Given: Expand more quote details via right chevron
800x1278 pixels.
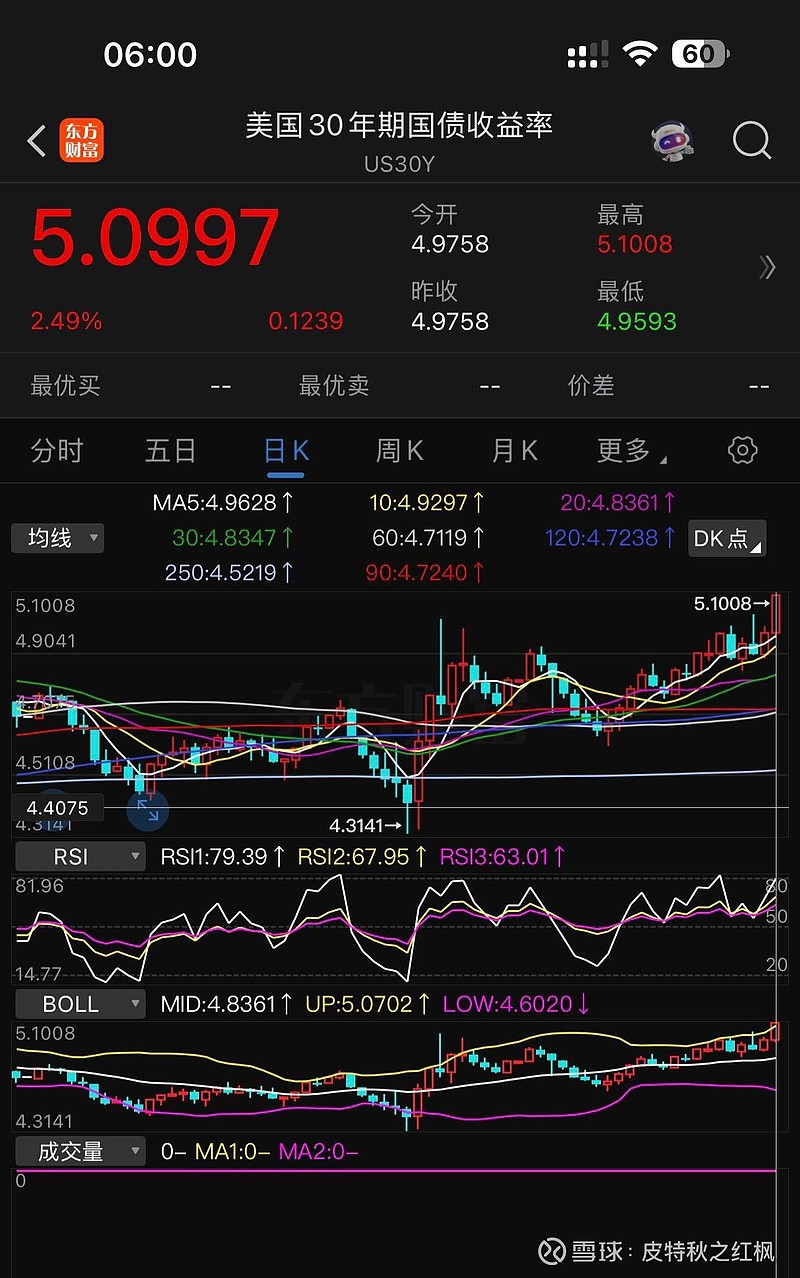Looking at the screenshot, I should point(767,268).
